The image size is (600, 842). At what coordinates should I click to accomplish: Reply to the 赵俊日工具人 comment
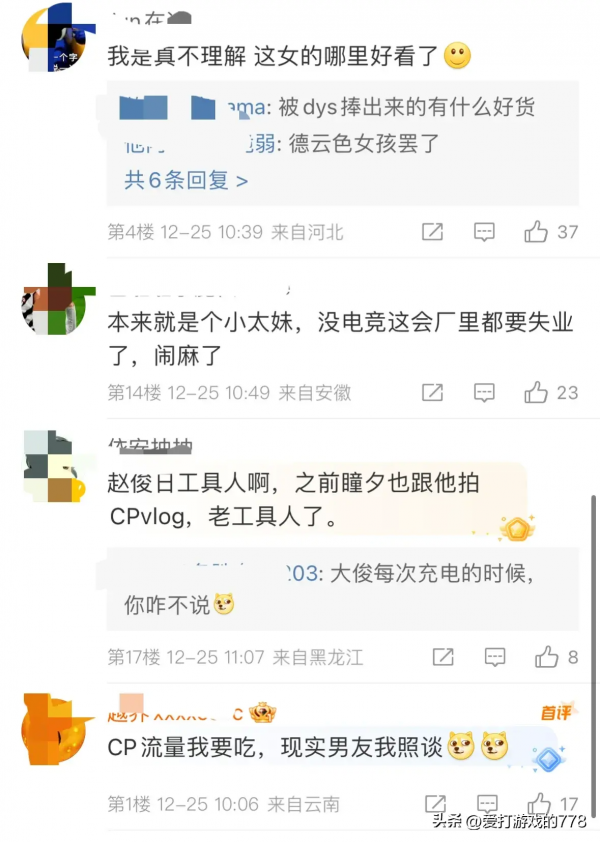494,657
